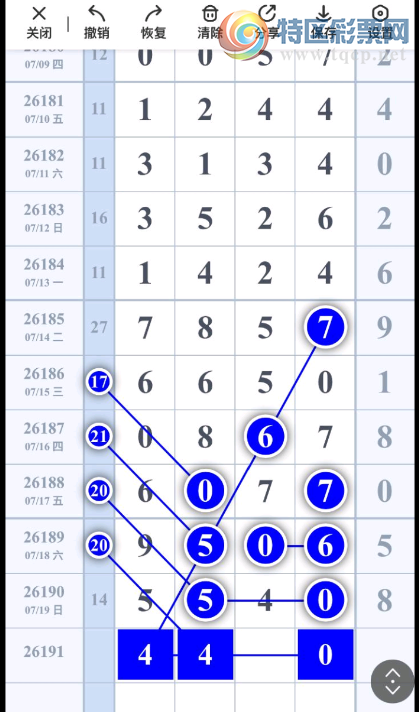419x712 pixels.
Task: Tap the up-down scroll floating button
Action: click(x=393, y=681)
